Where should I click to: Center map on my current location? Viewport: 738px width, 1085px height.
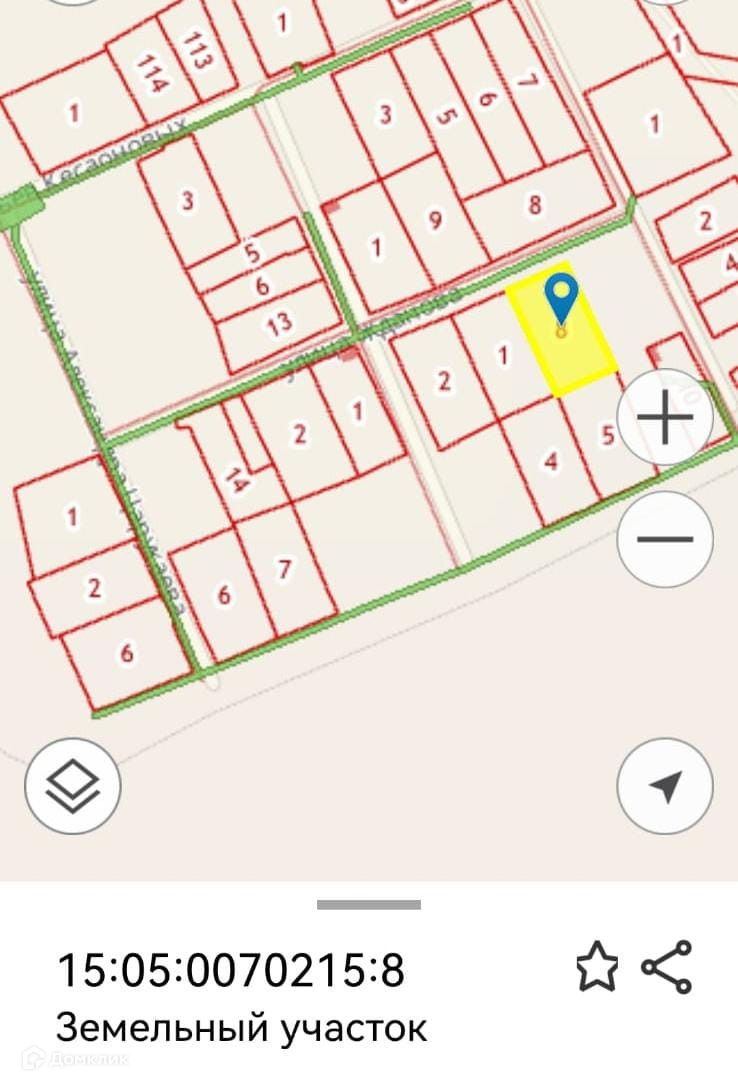click(x=665, y=786)
